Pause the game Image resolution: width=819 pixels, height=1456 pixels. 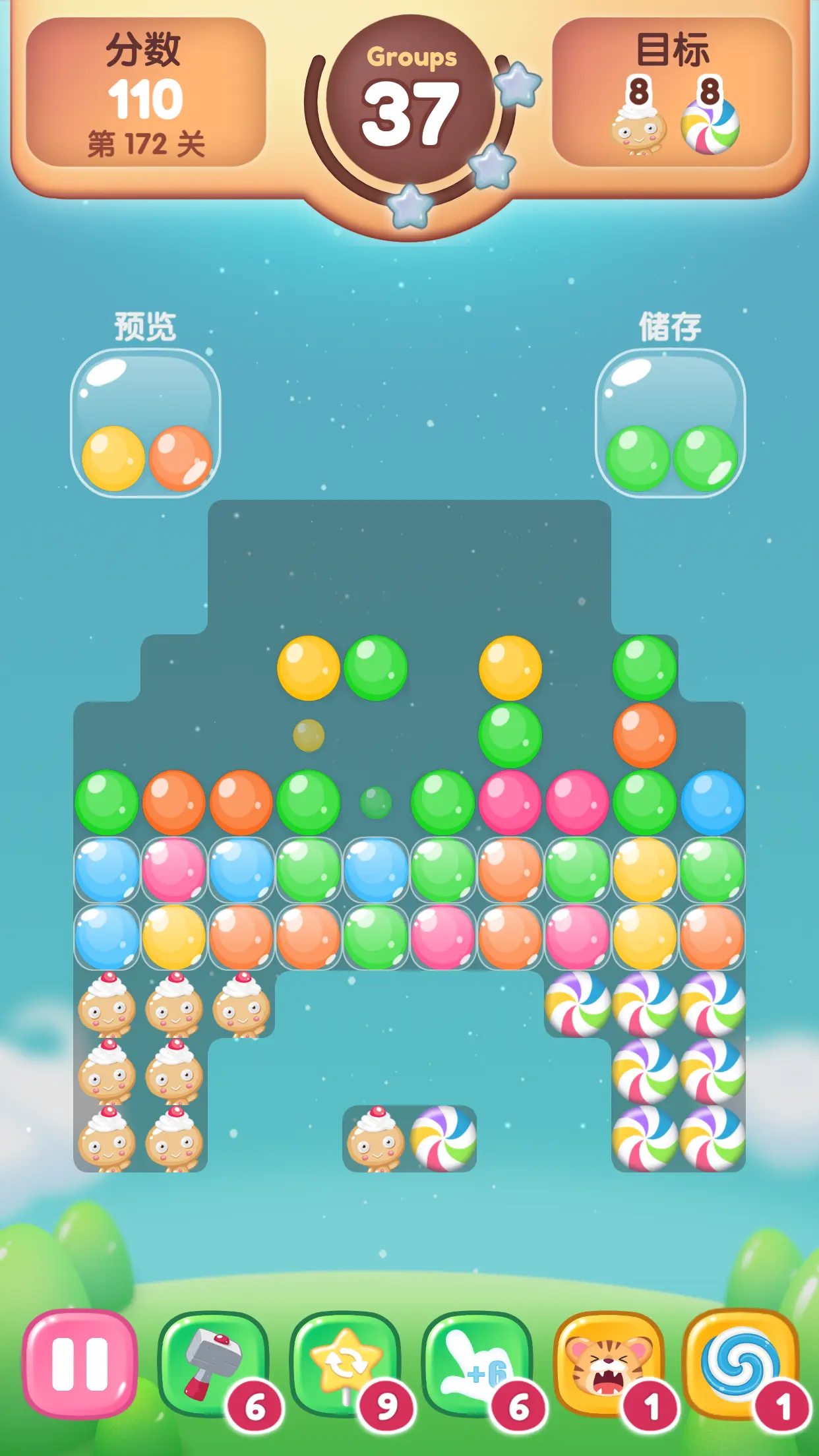80,1364
